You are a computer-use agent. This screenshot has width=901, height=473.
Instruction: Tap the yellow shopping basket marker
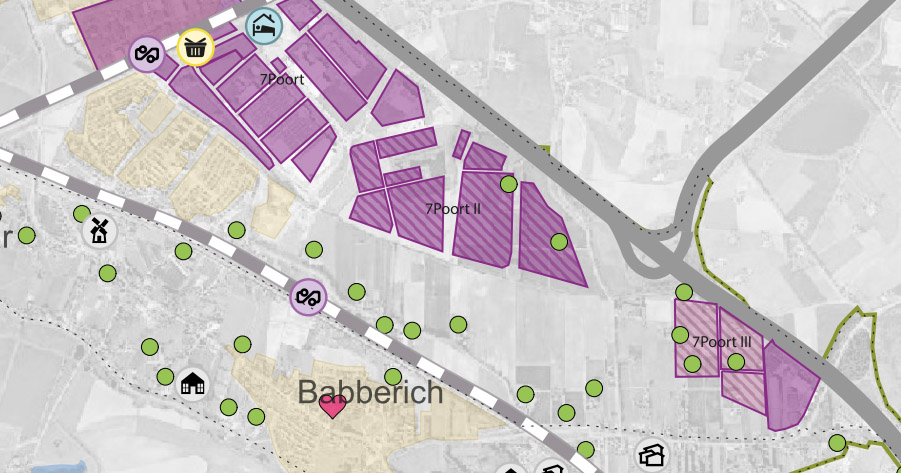click(x=196, y=45)
